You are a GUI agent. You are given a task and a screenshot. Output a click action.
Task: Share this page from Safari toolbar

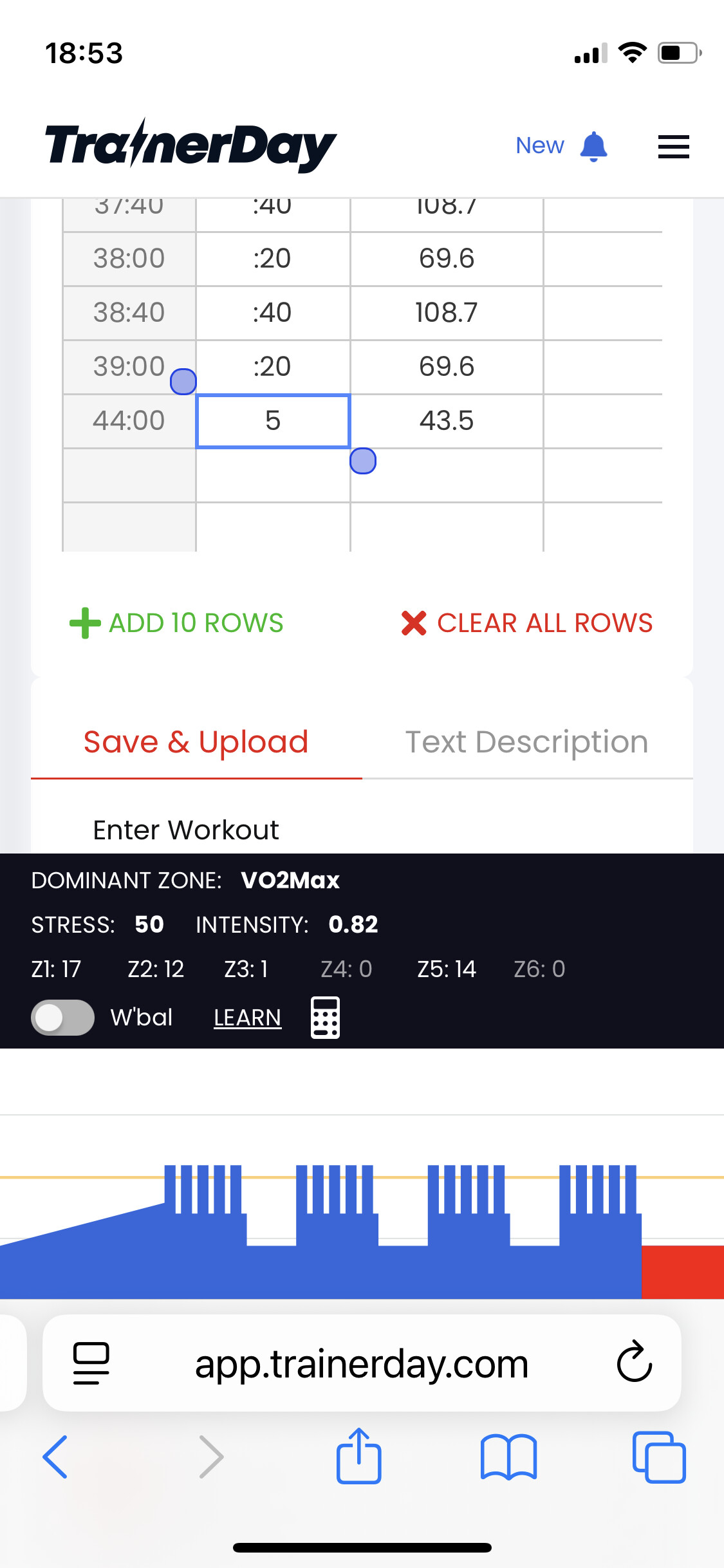tap(358, 1457)
